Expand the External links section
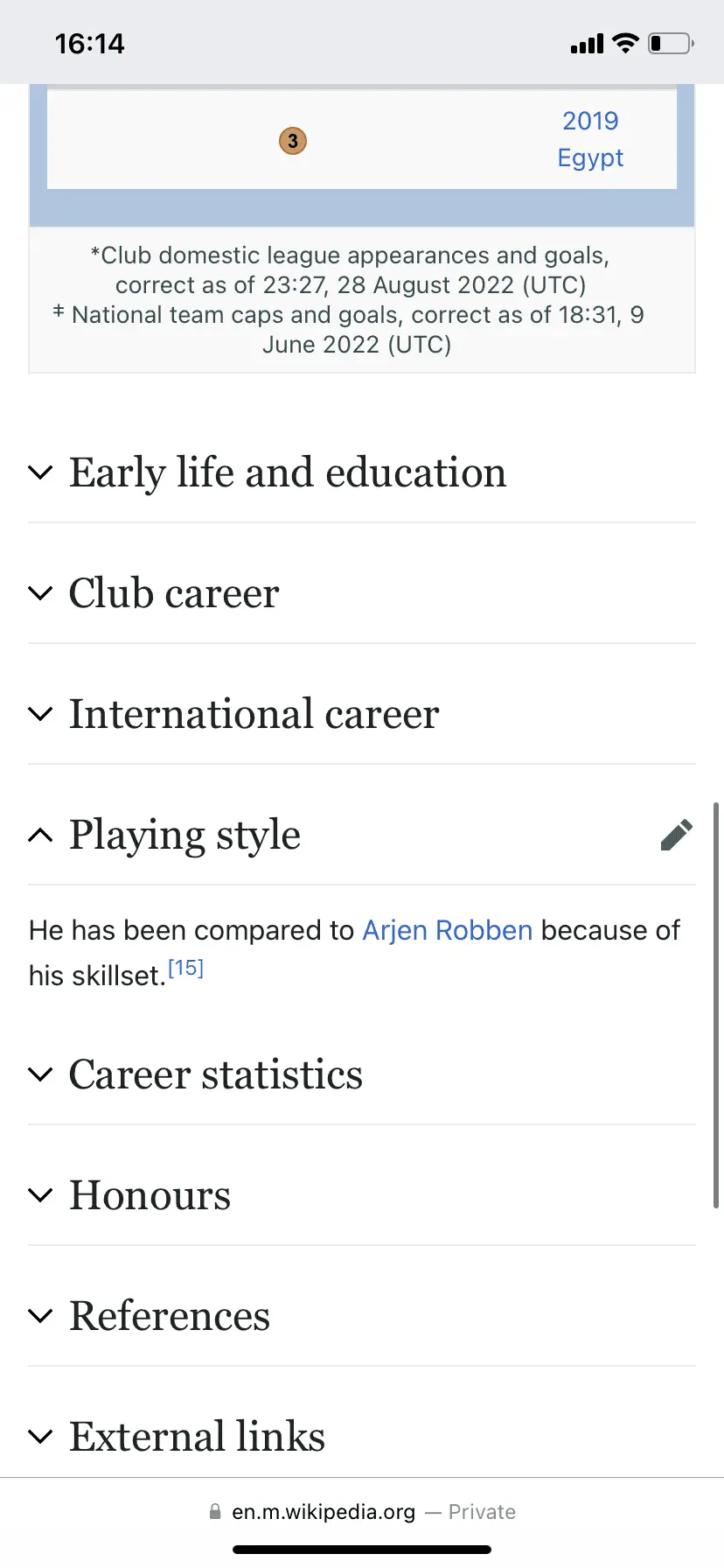Image resolution: width=724 pixels, height=1568 pixels. coord(197,1437)
